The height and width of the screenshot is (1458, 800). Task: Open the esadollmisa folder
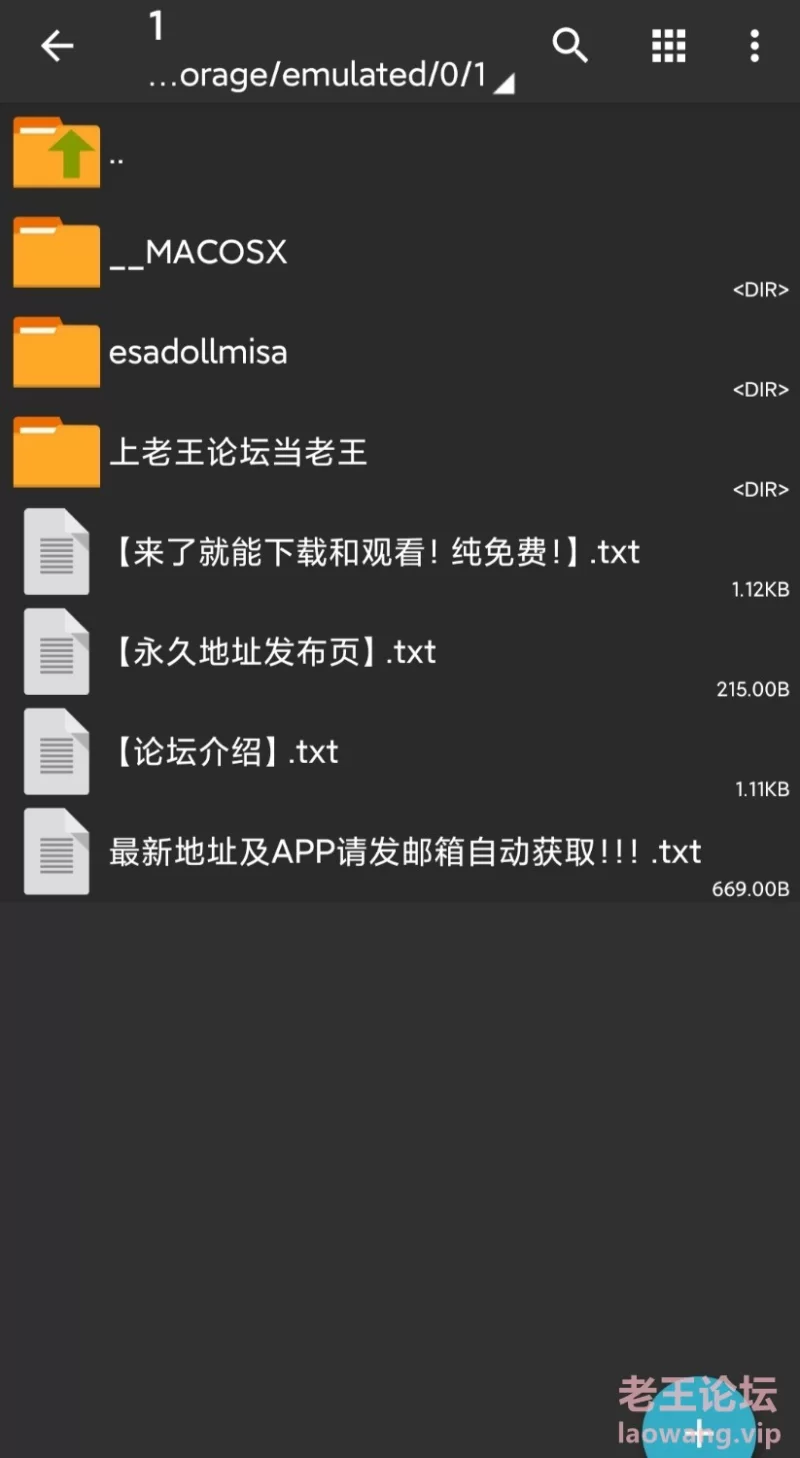click(400, 353)
